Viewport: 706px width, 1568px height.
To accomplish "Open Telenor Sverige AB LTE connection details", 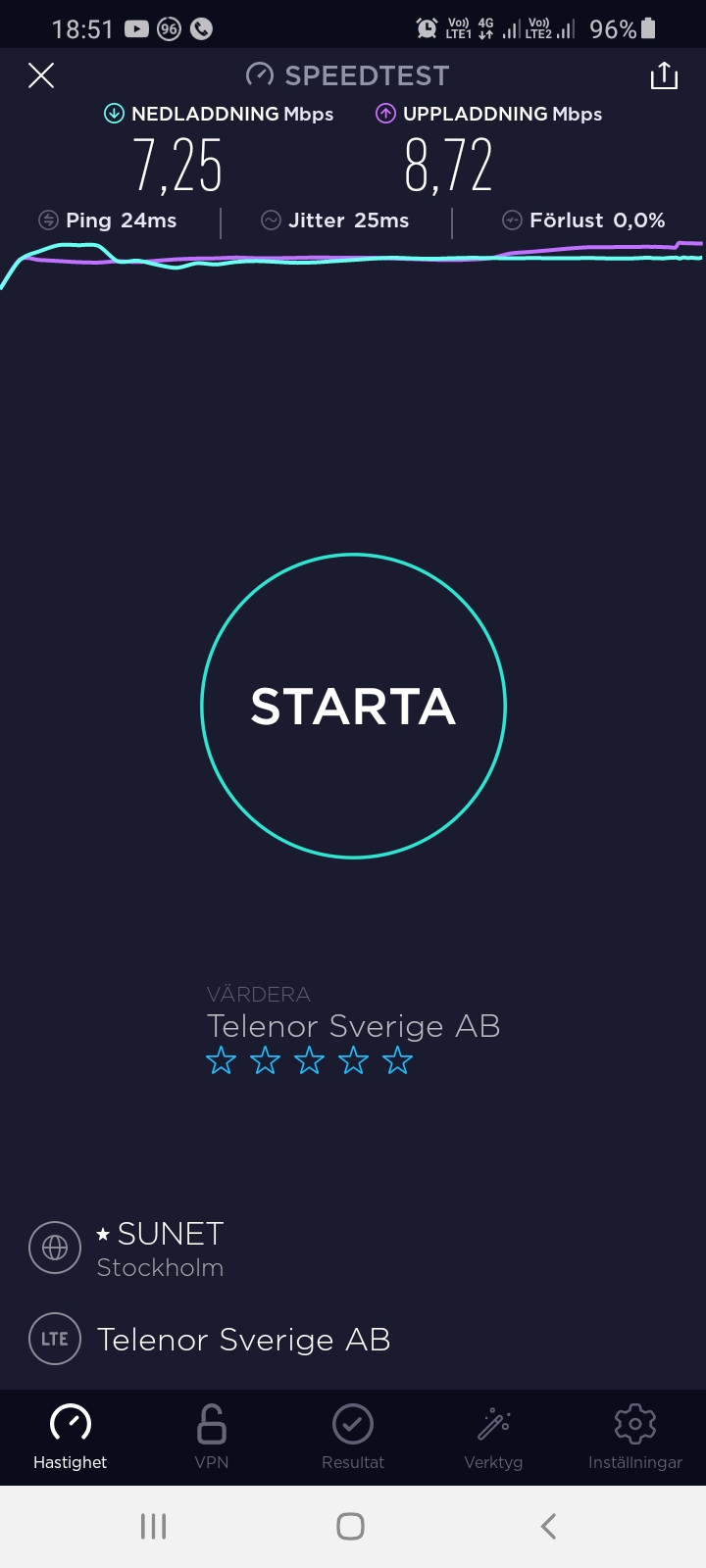I will tap(243, 1339).
